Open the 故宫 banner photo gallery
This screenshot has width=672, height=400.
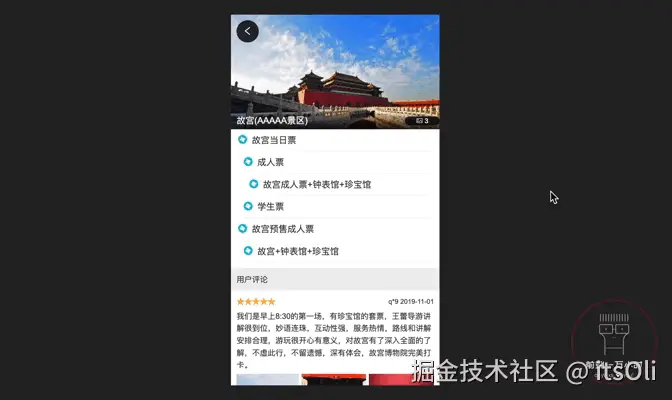point(335,70)
